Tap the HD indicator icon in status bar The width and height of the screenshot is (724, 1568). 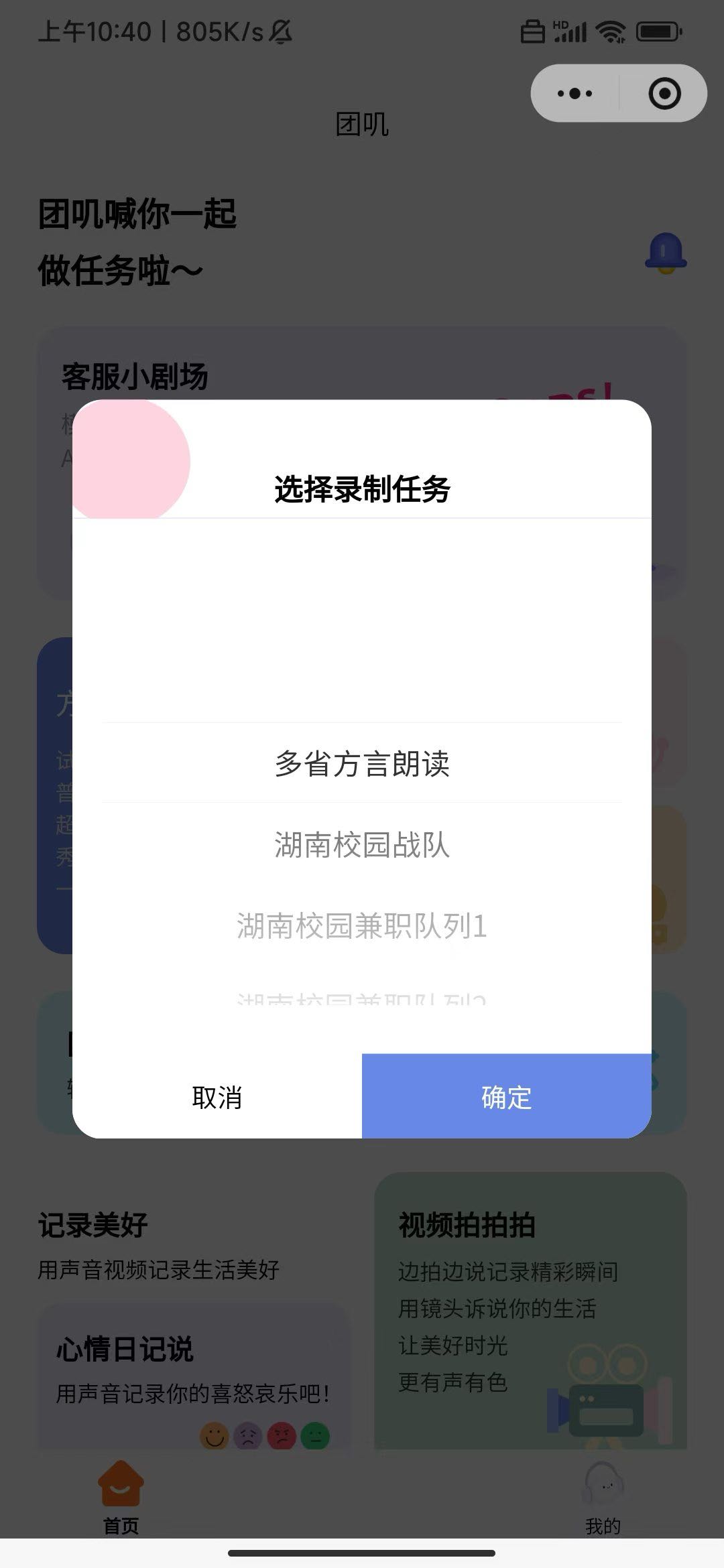tap(561, 24)
